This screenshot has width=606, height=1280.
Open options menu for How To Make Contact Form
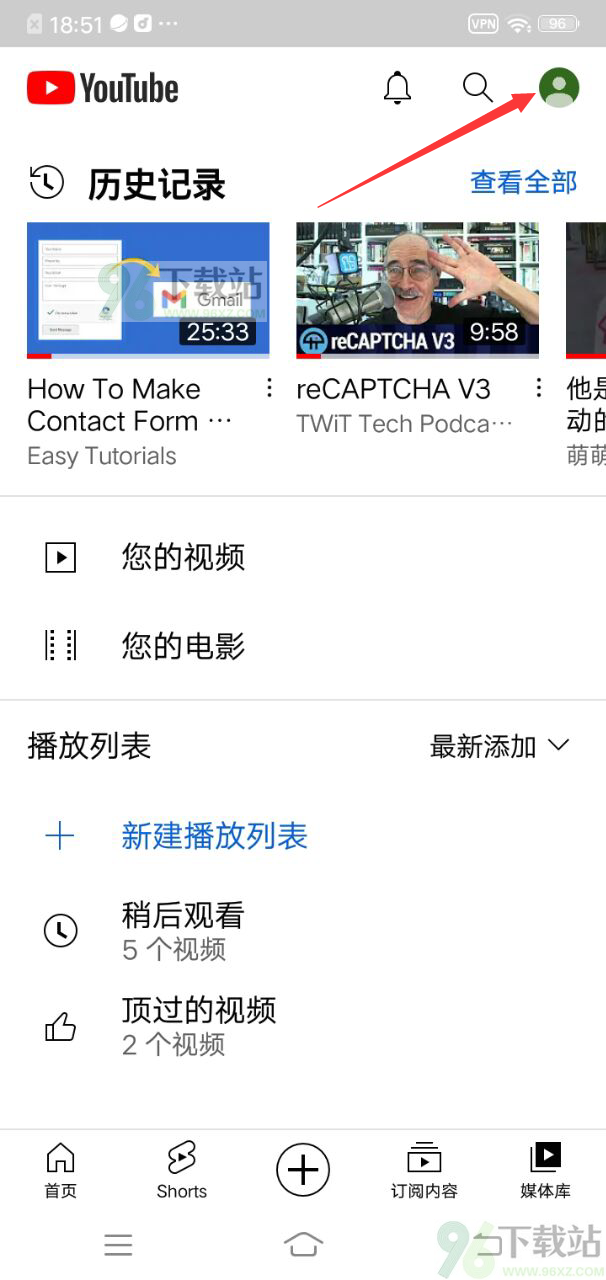click(x=269, y=388)
